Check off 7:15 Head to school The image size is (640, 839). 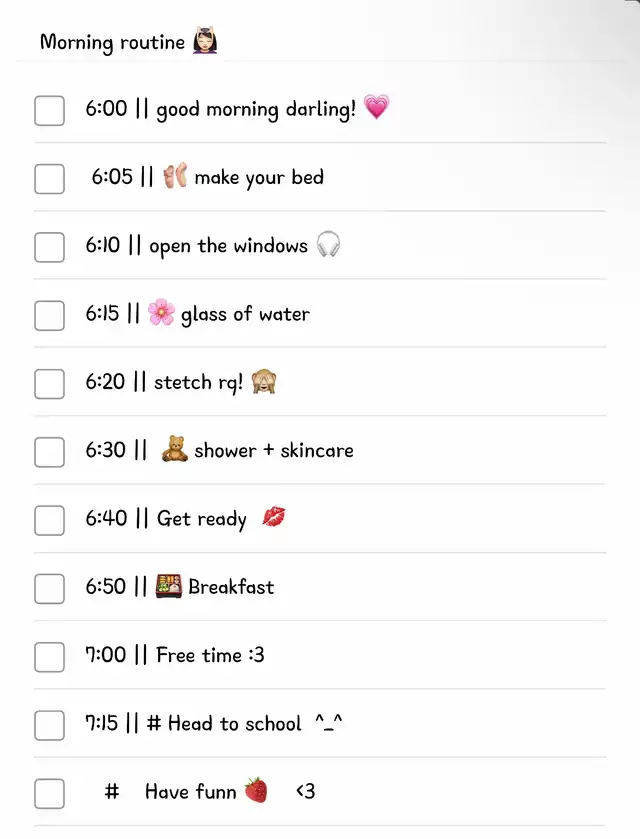tap(49, 725)
